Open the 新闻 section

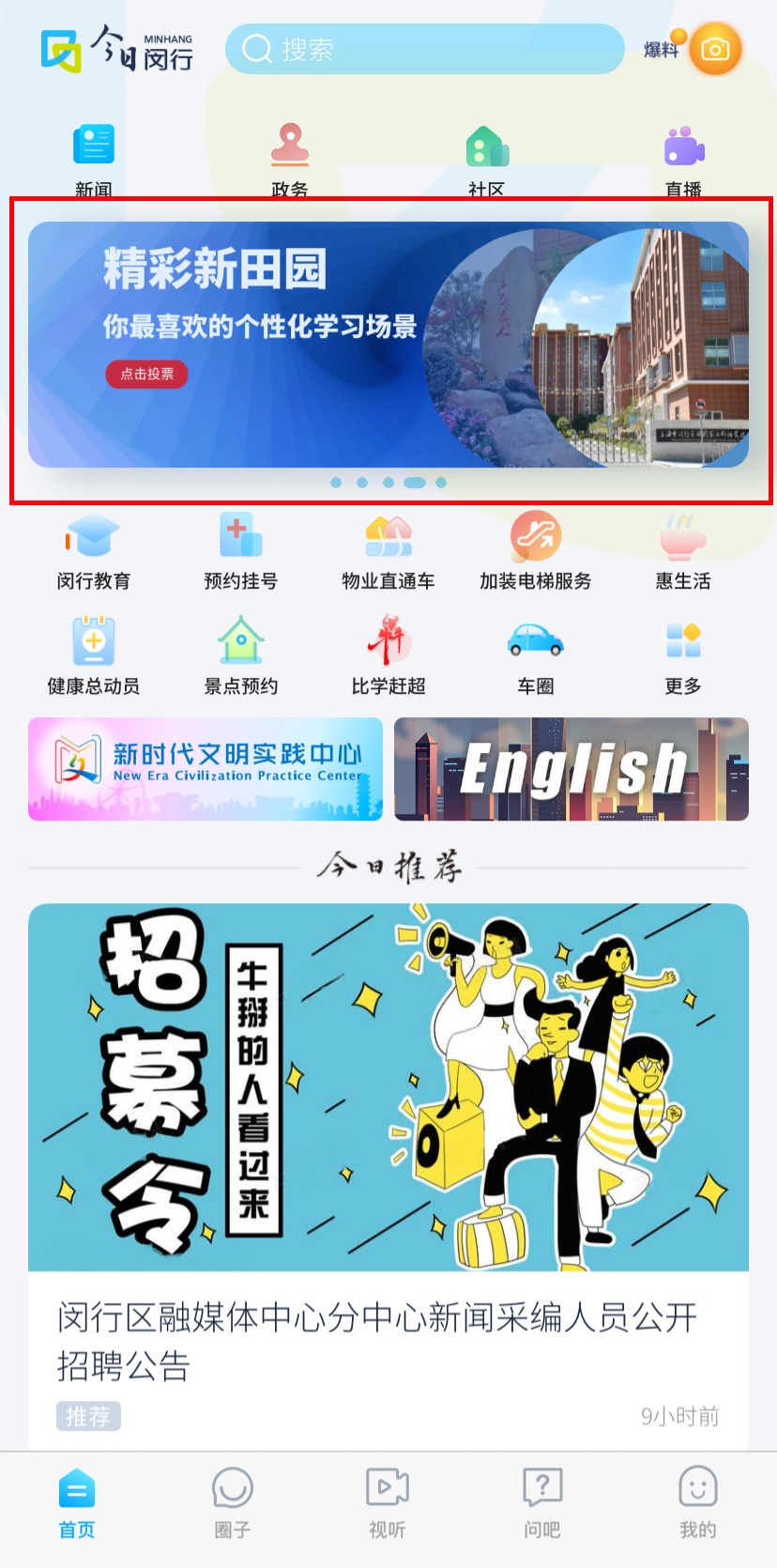tap(94, 160)
